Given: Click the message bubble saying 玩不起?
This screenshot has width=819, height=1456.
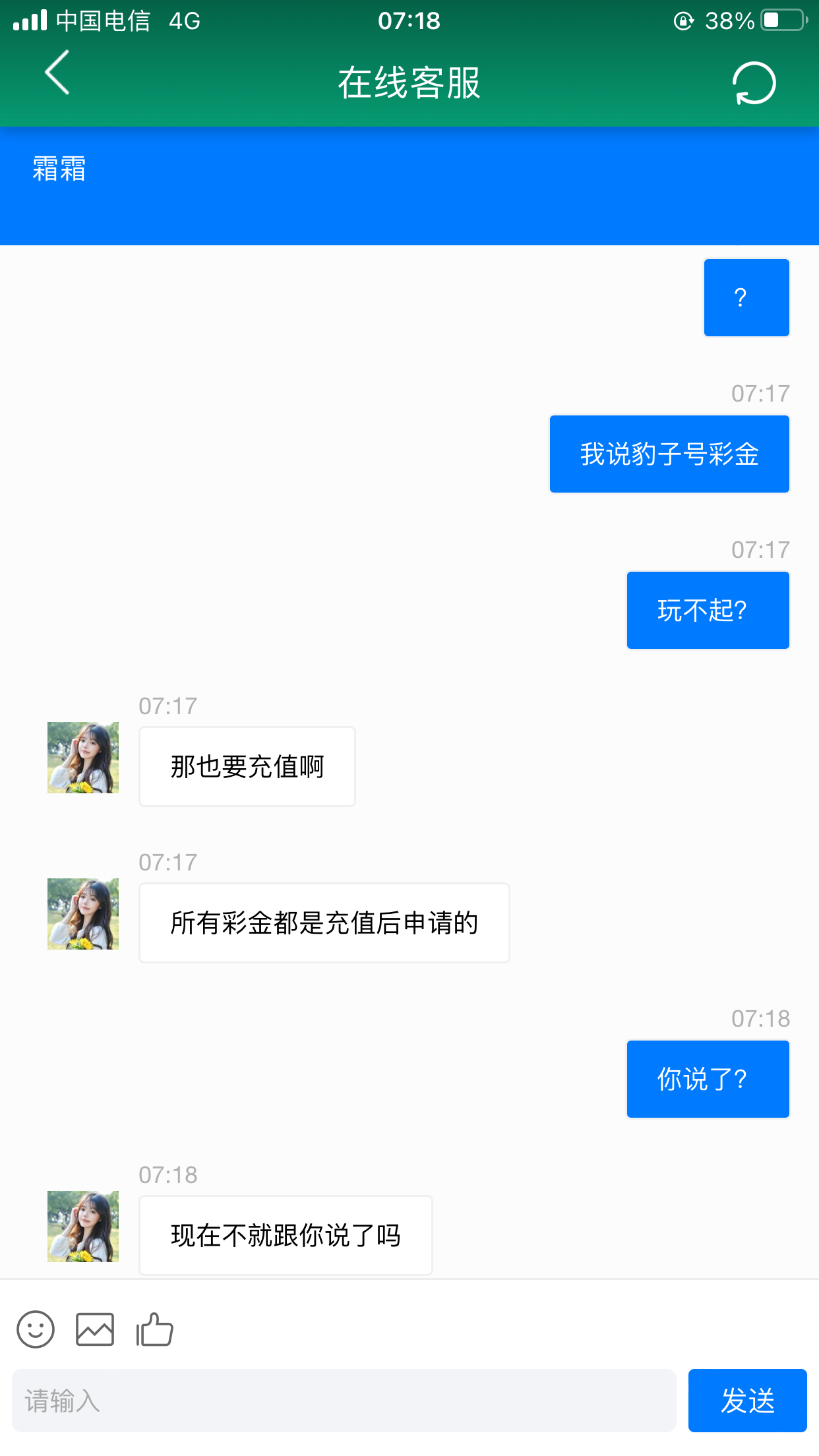Looking at the screenshot, I should click(708, 610).
